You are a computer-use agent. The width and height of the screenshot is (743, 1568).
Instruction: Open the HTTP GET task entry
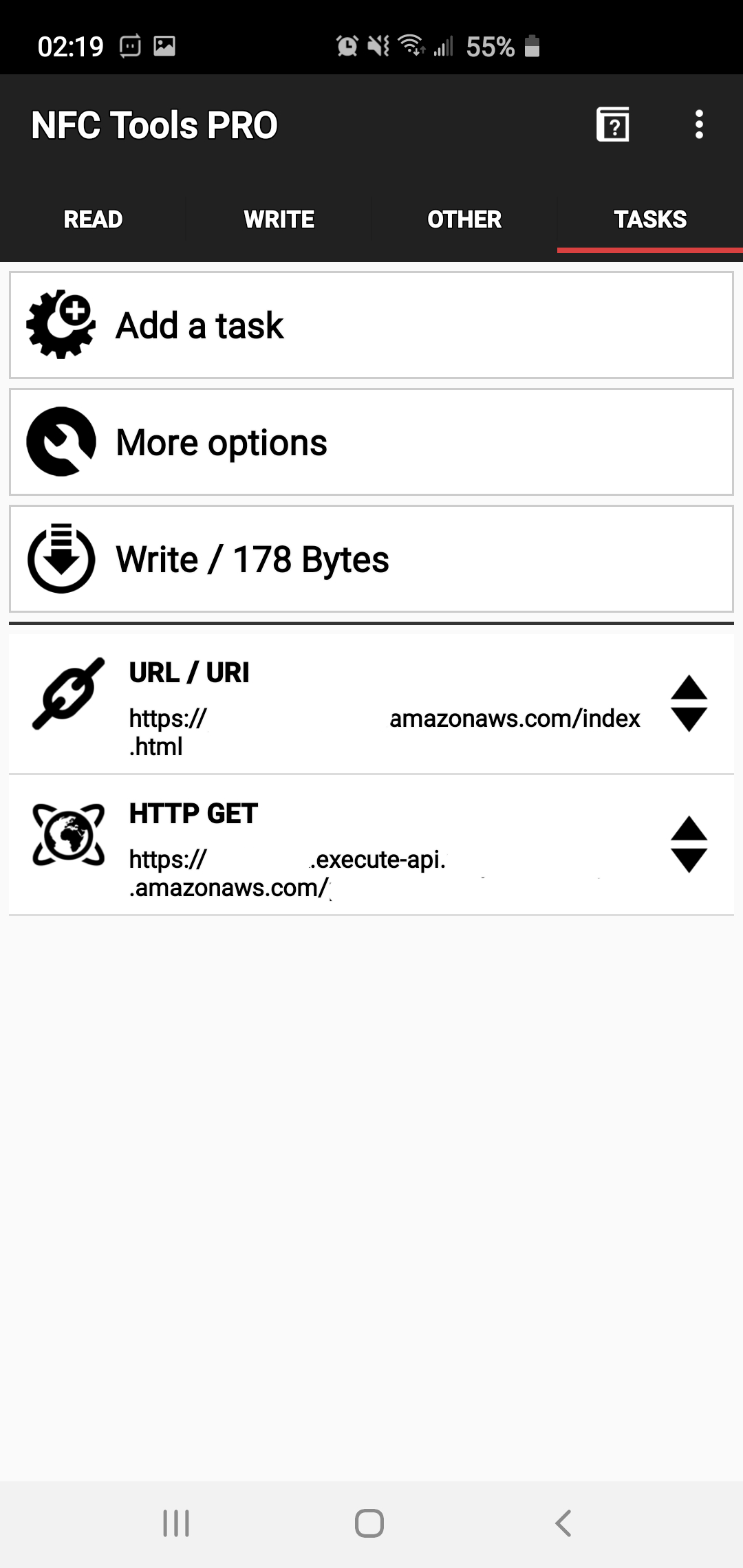pos(344,846)
